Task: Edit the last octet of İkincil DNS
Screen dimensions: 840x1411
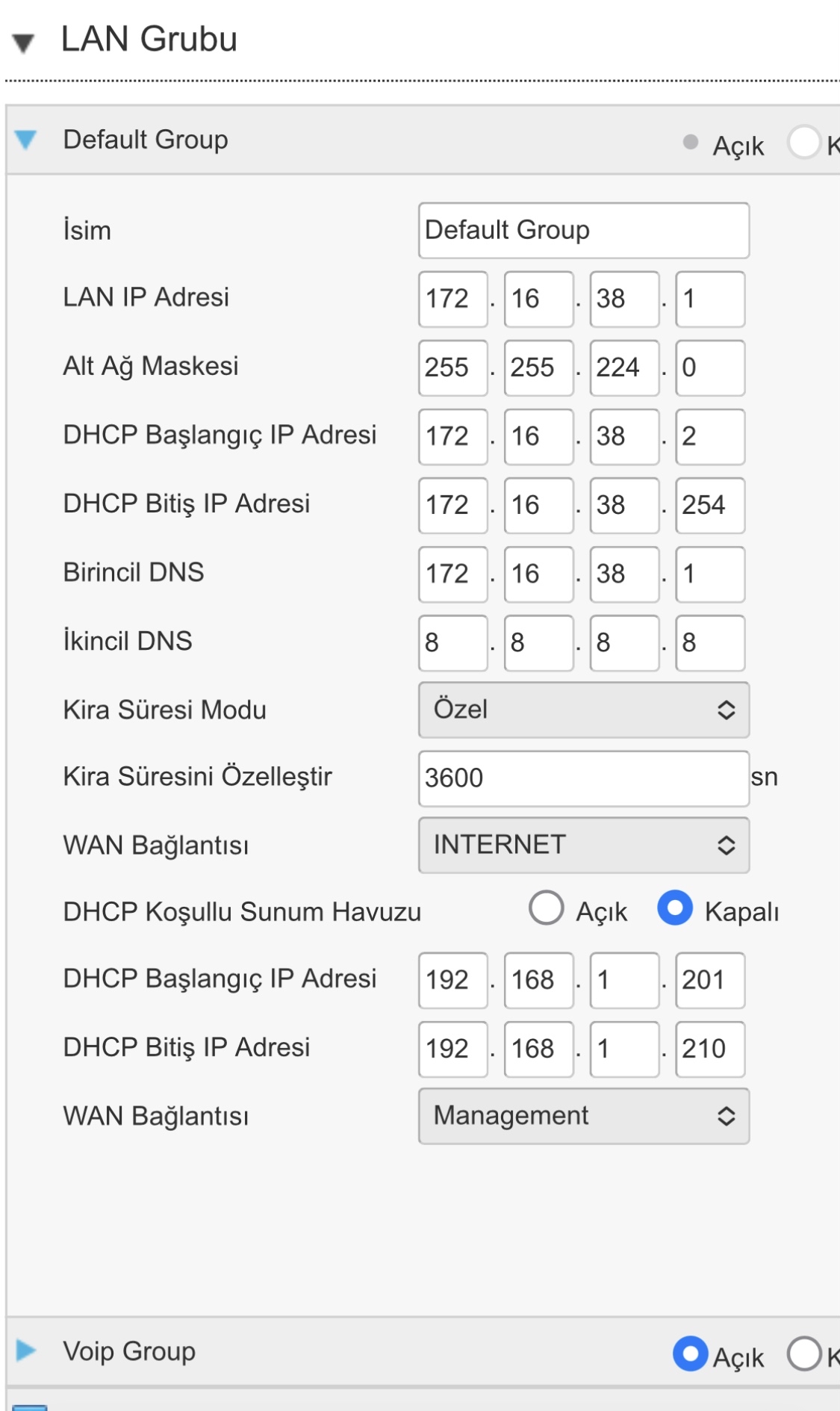Action: coord(709,642)
